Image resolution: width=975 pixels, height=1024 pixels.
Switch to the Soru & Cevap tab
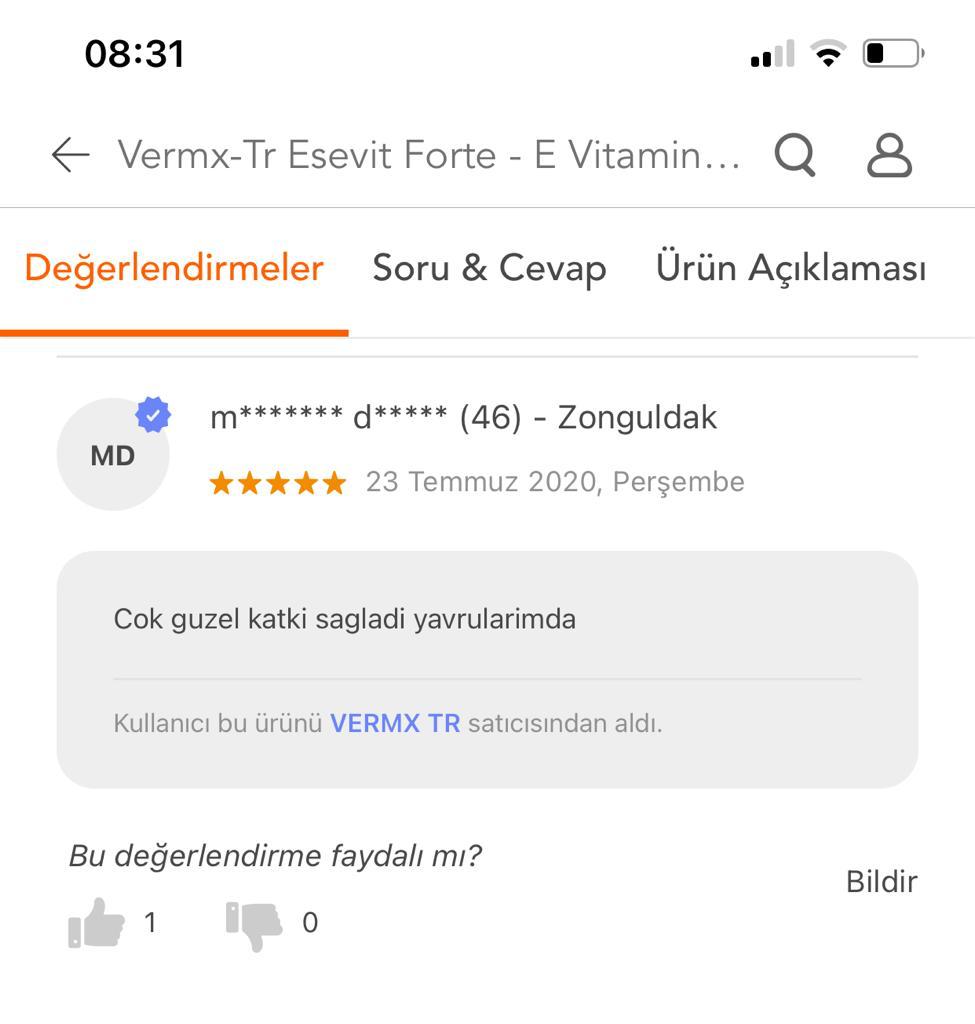[489, 268]
